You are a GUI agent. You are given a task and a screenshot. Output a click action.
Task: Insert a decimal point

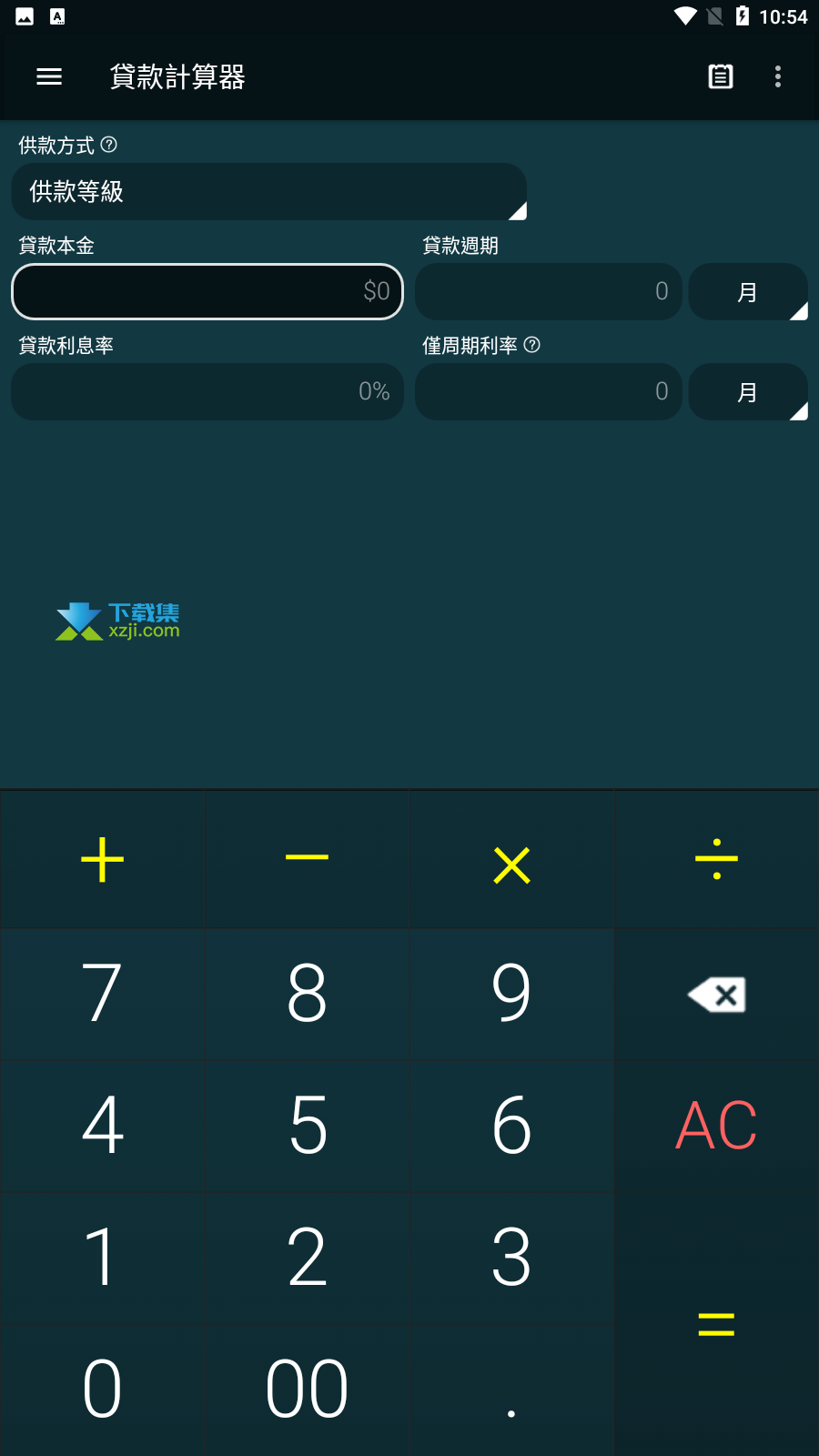pos(511,1390)
